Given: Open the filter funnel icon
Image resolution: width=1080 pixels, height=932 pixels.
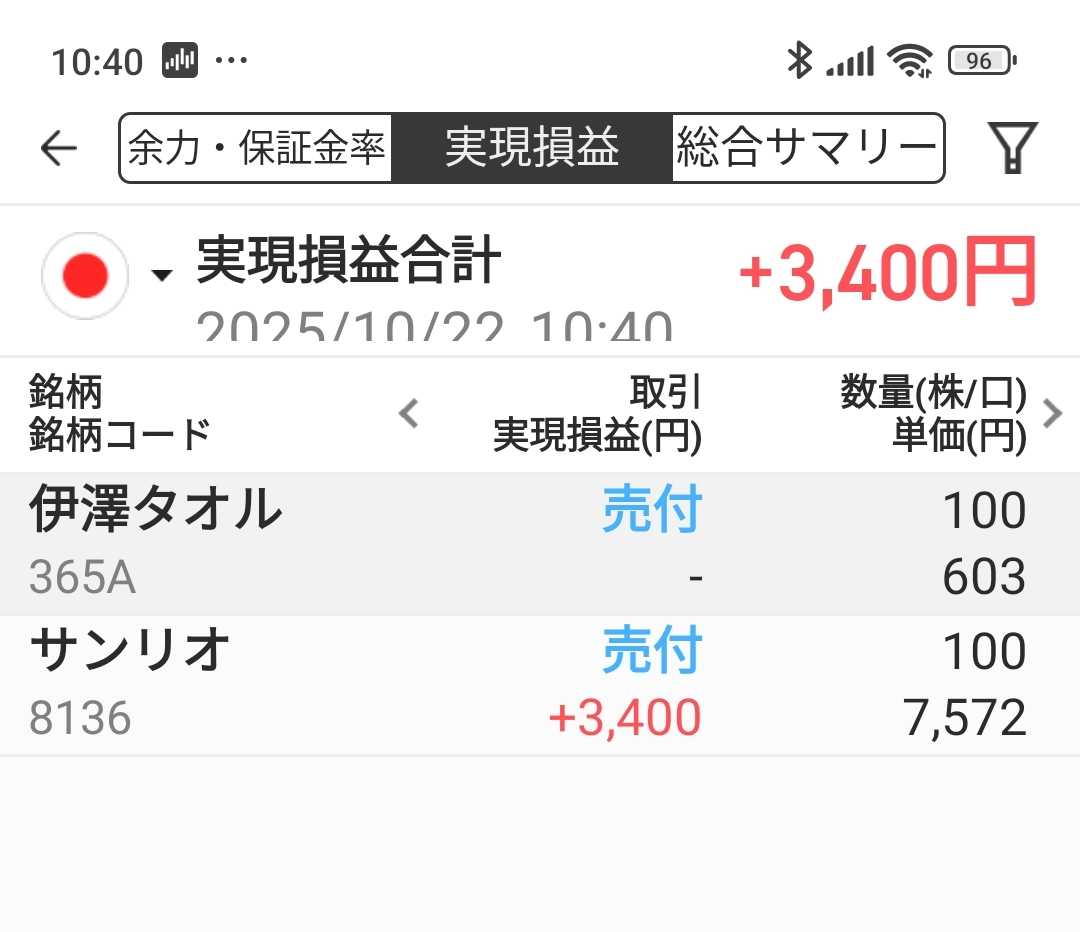Looking at the screenshot, I should pyautogui.click(x=1012, y=149).
